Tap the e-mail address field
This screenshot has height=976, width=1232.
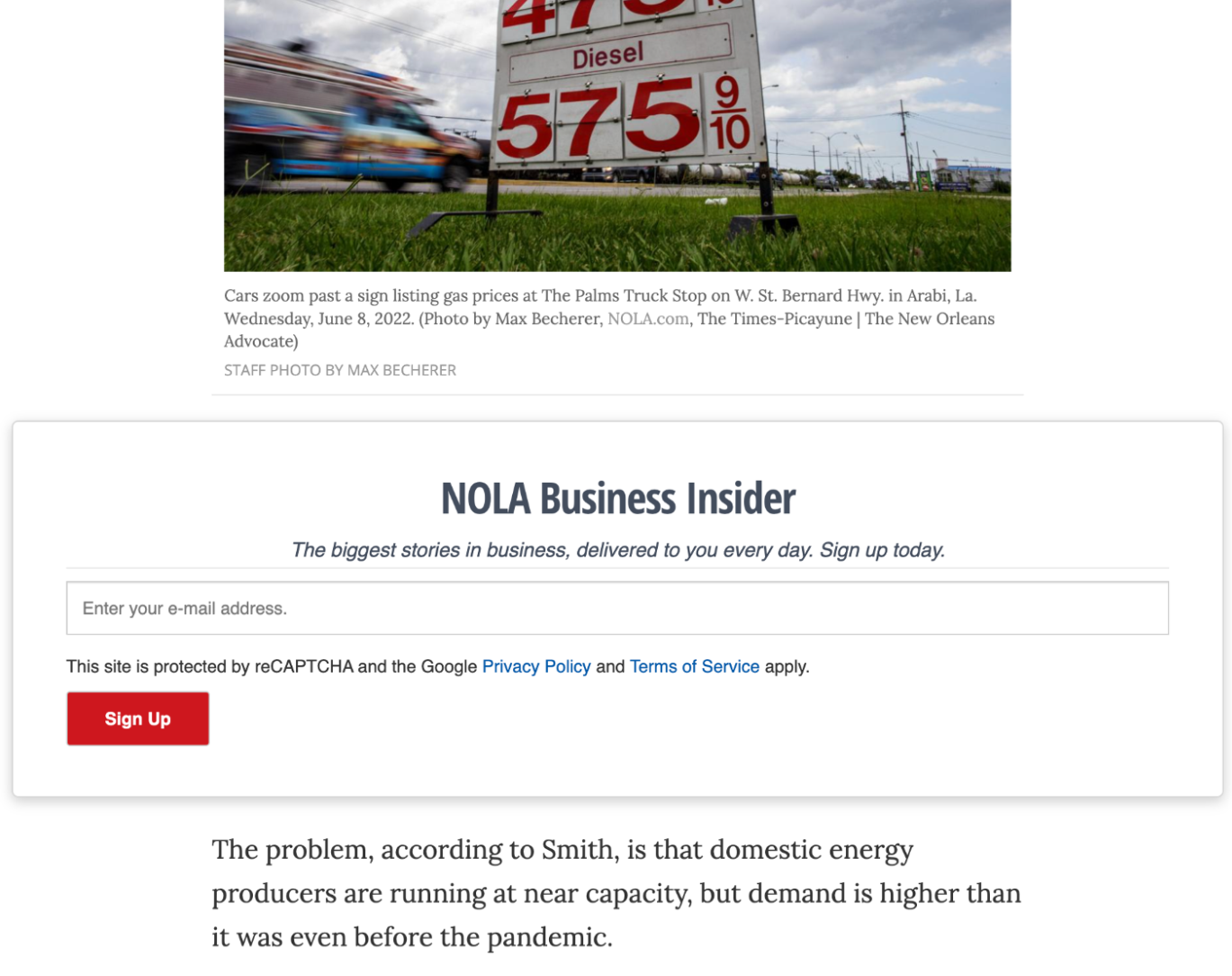tap(616, 609)
